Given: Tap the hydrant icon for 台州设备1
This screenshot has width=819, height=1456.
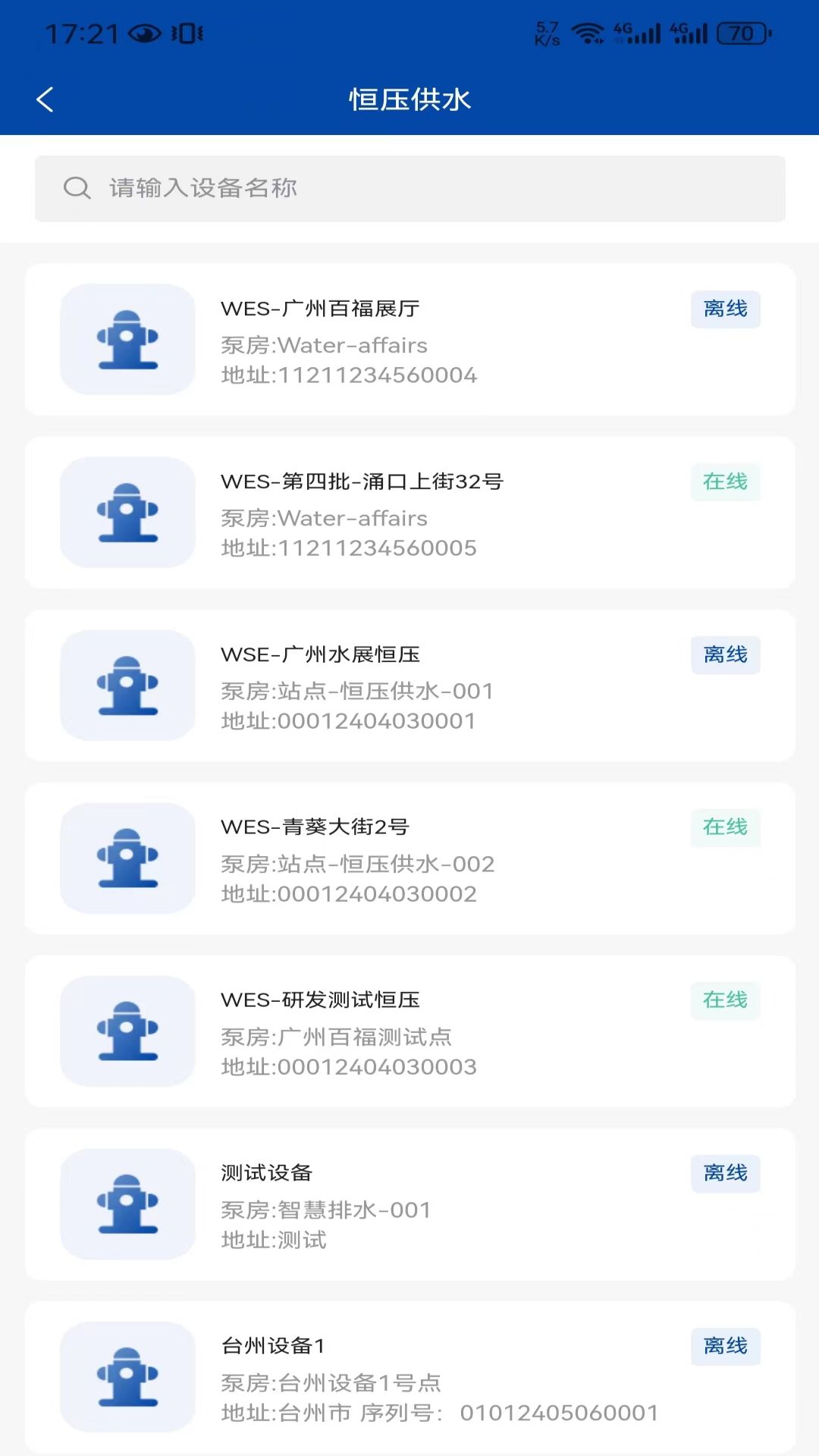Looking at the screenshot, I should click(127, 1377).
